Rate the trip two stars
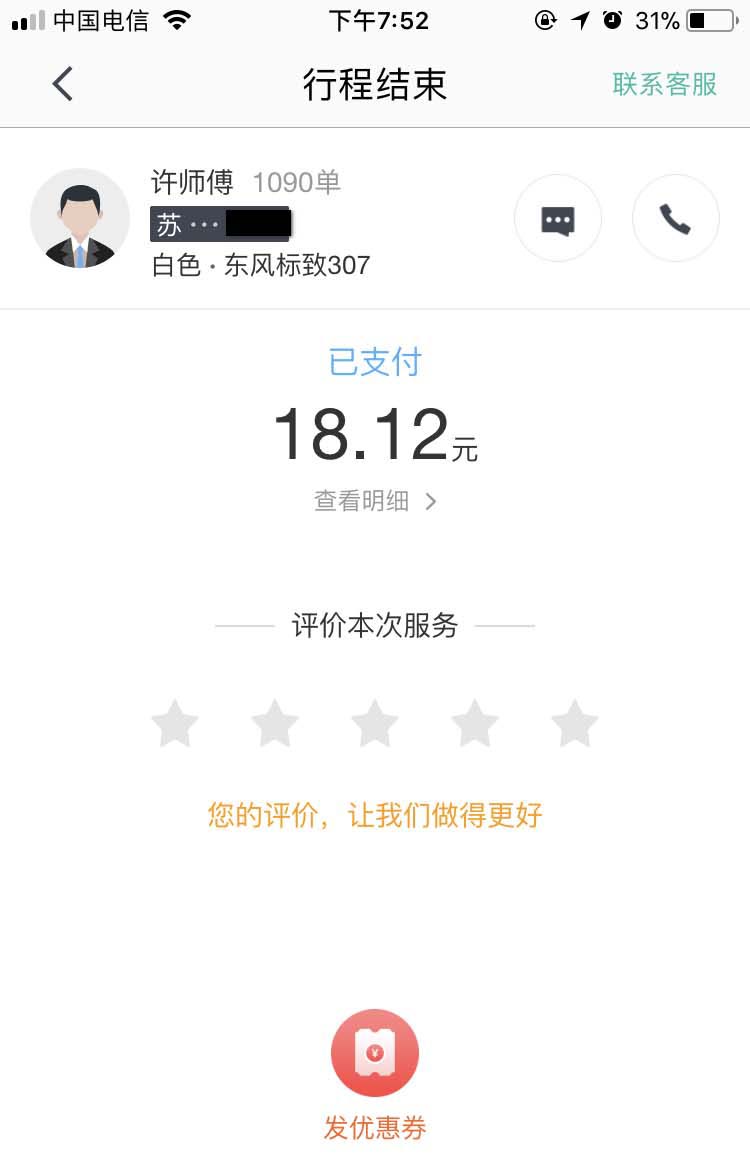Viewport: 750px width, 1154px height. [x=275, y=724]
